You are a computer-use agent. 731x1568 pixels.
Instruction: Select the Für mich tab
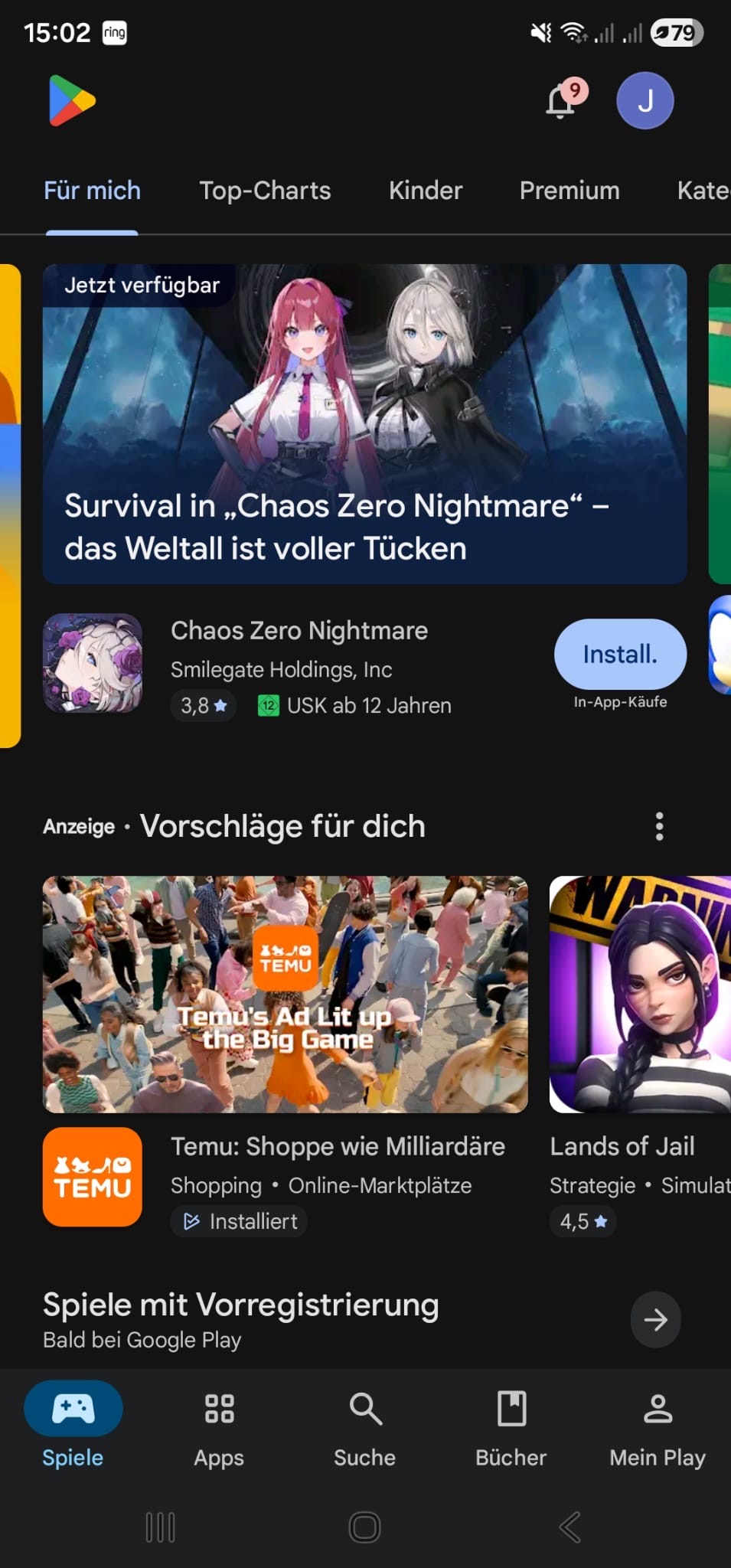click(92, 191)
